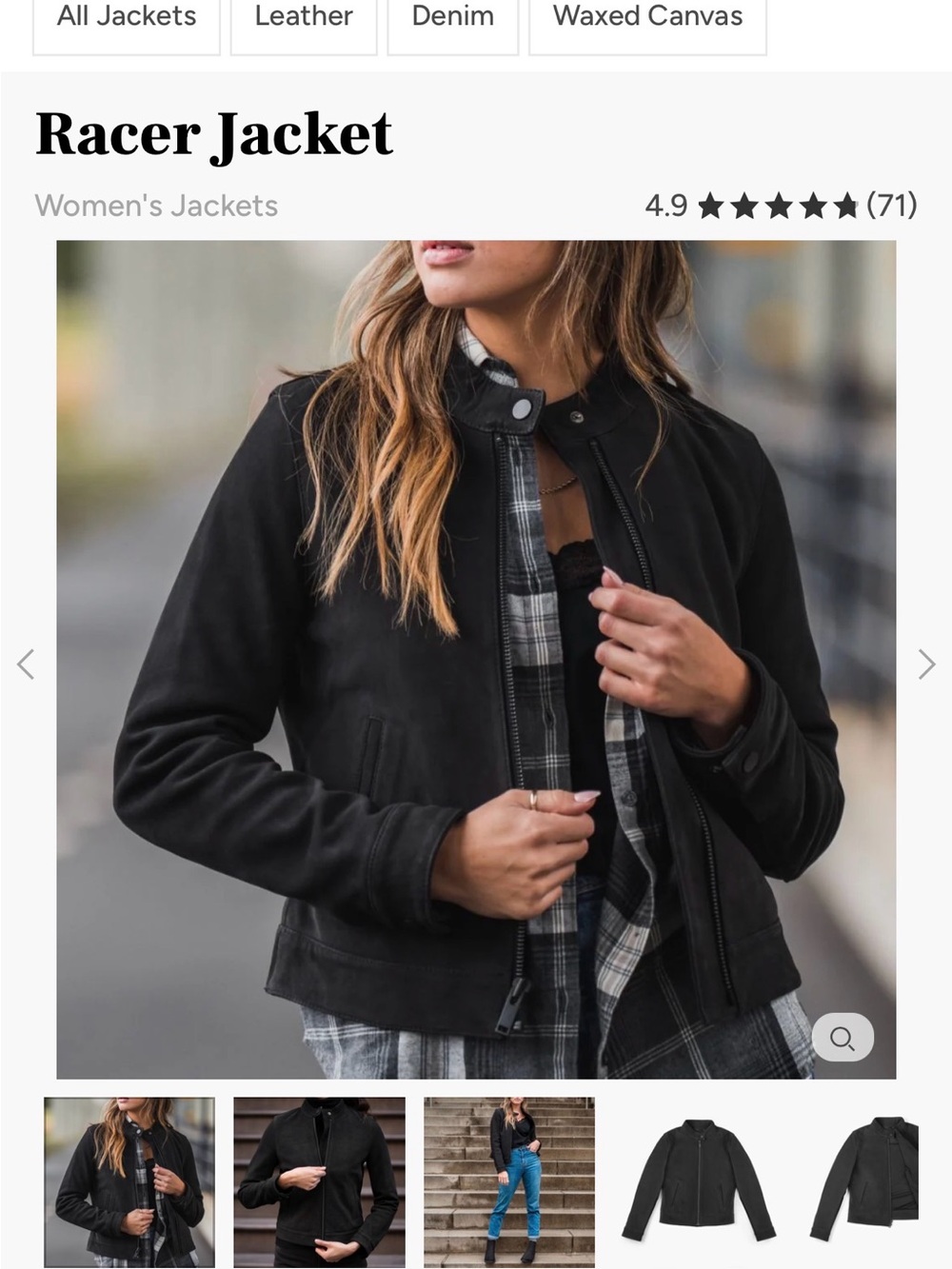Viewport: 952px width, 1269px height.
Task: Open the thumbnail with blue jeans on stairs
Action: (509, 1182)
